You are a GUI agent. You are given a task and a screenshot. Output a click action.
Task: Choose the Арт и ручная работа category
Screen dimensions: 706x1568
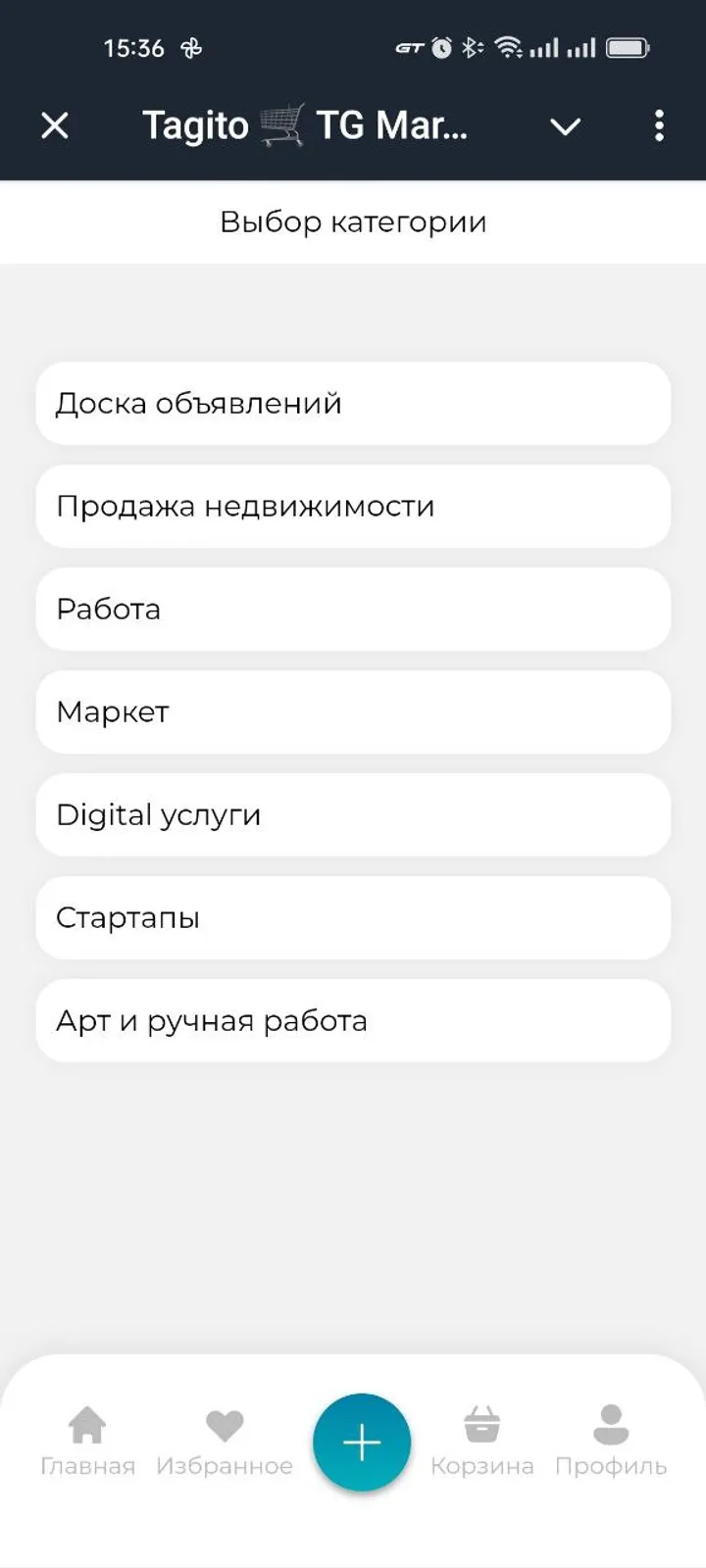tap(353, 1021)
